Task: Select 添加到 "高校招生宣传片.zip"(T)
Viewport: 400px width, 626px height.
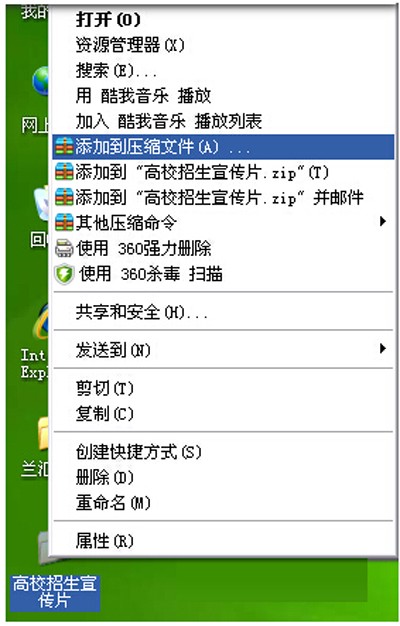Action: [223, 172]
